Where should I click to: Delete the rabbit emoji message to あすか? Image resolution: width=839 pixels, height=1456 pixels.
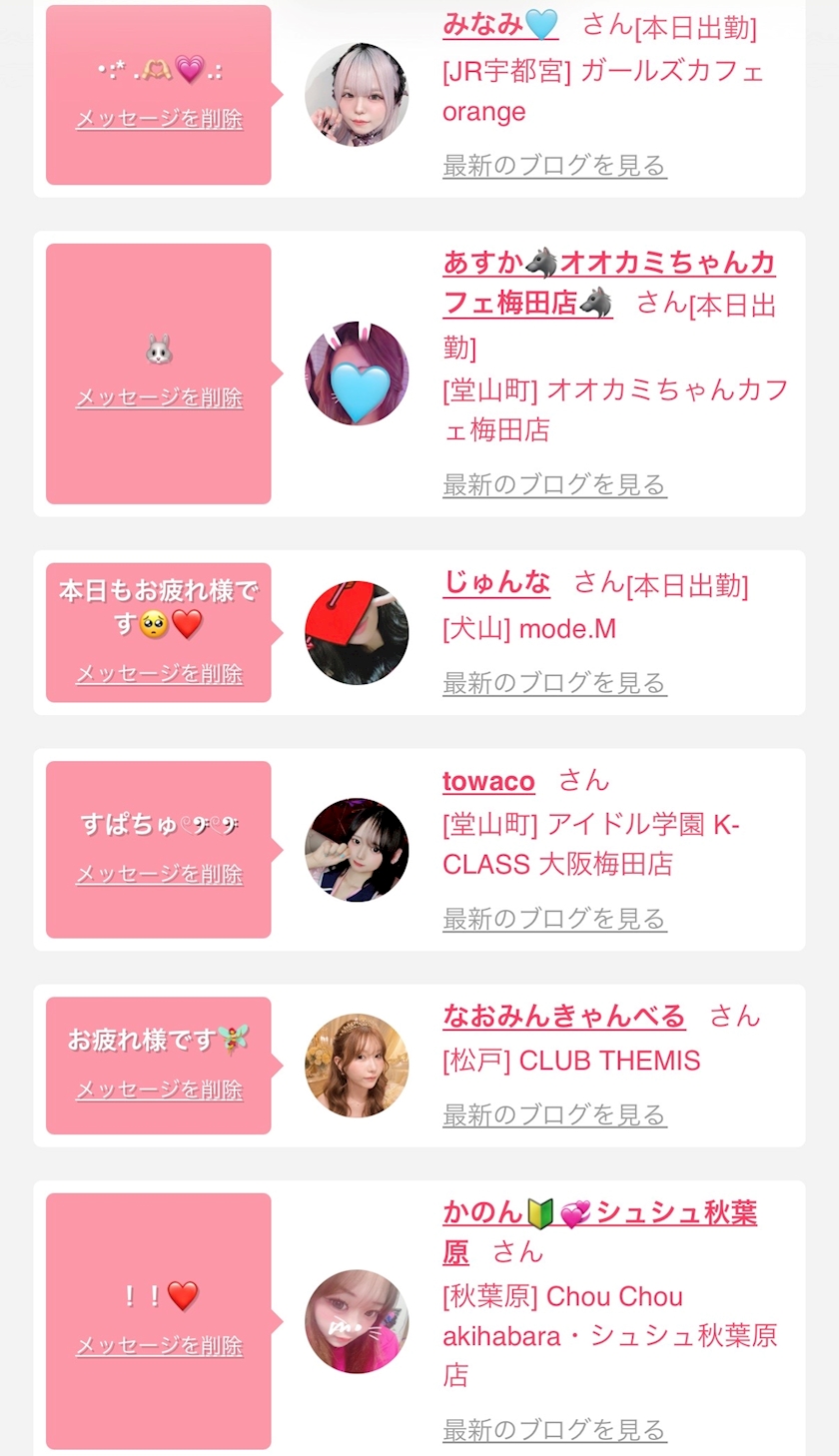pyautogui.click(x=160, y=397)
